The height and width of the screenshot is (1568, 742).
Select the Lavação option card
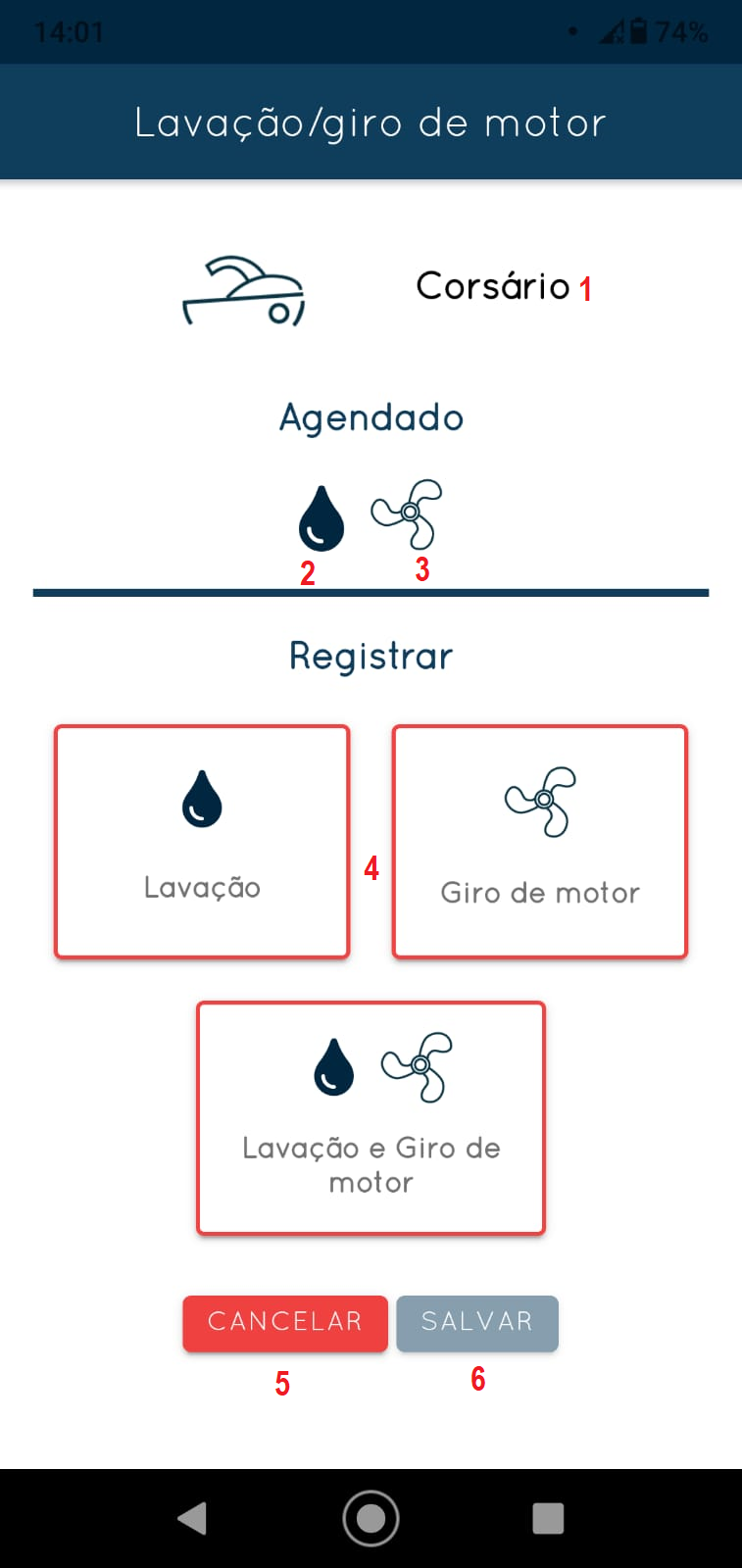pos(201,841)
